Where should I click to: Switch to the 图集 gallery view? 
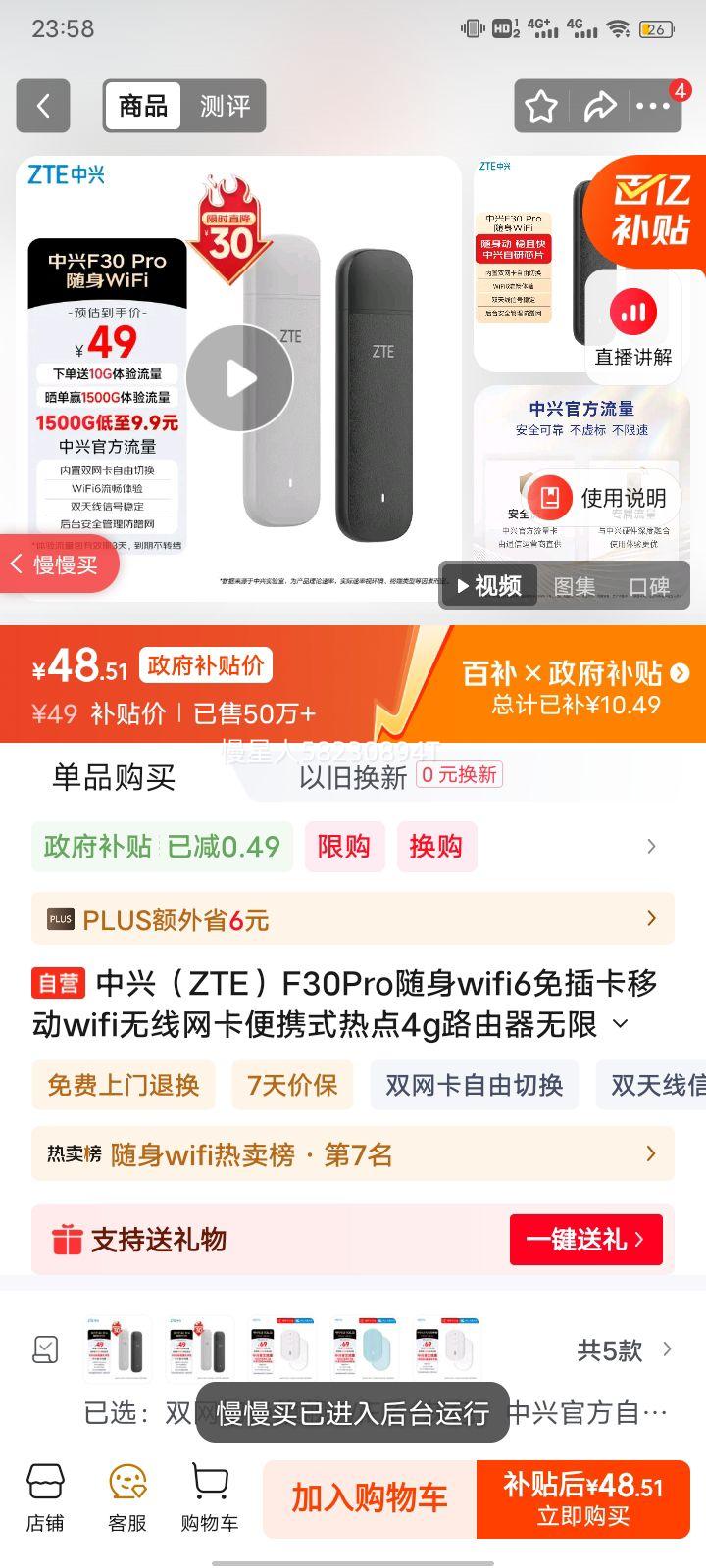click(577, 585)
